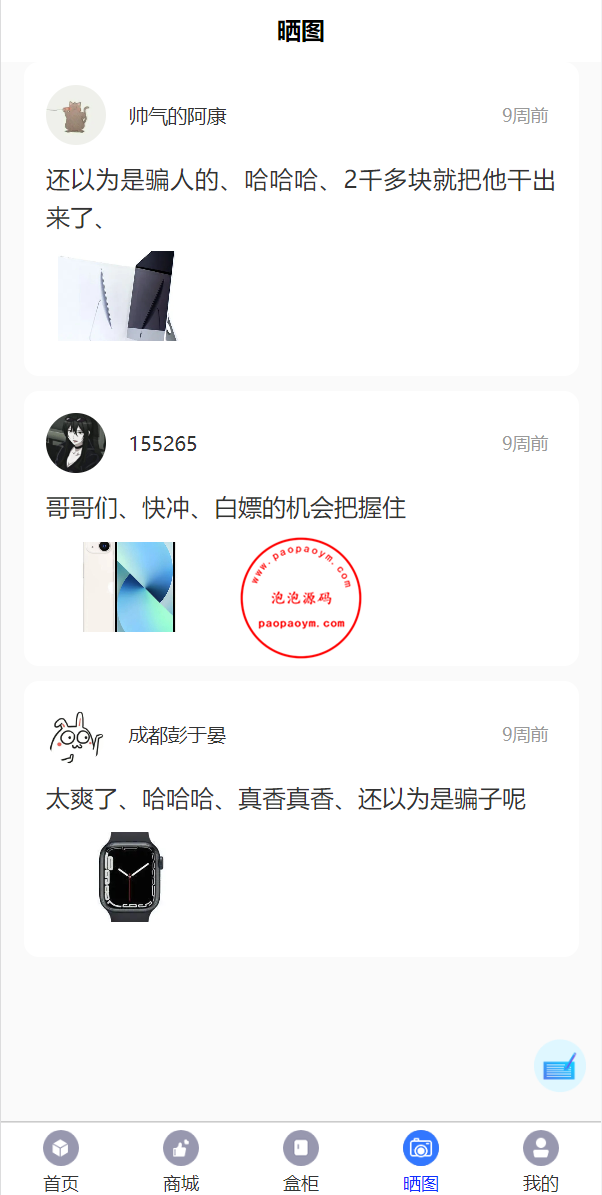The height and width of the screenshot is (1195, 602).
Task: Open 帅气的阿康's avatar
Action: click(76, 115)
